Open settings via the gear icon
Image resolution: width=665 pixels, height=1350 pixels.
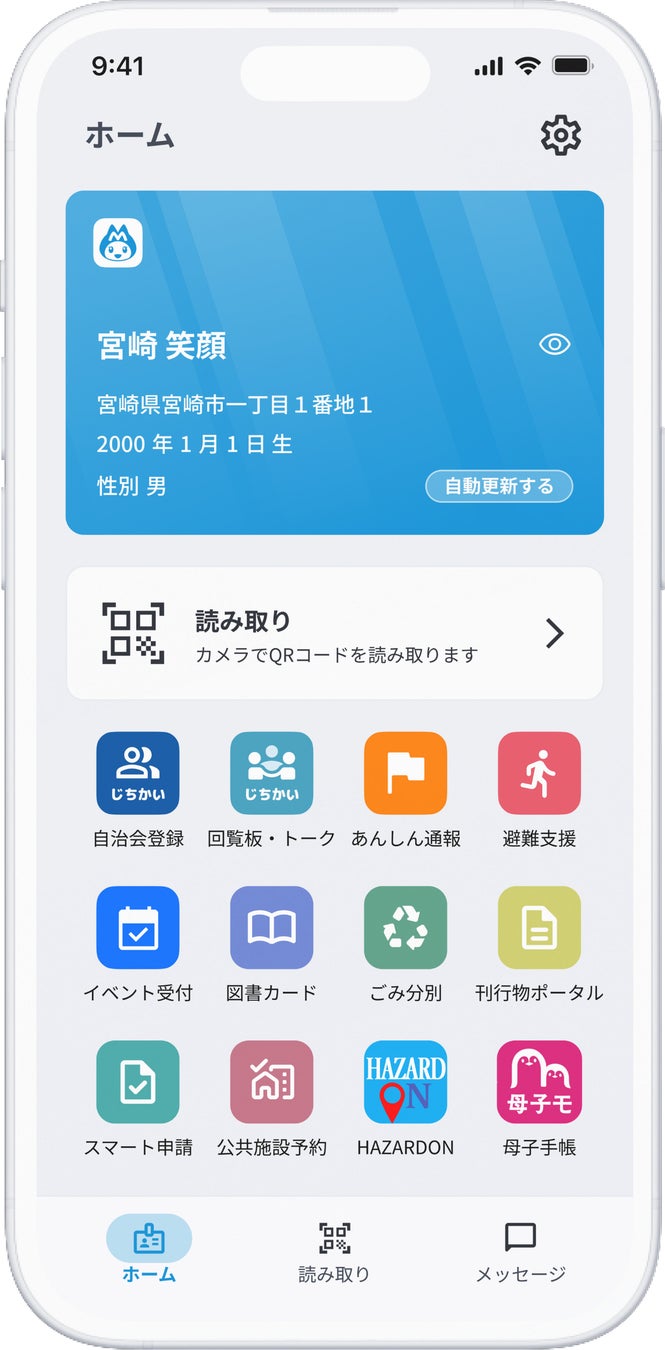pos(561,135)
